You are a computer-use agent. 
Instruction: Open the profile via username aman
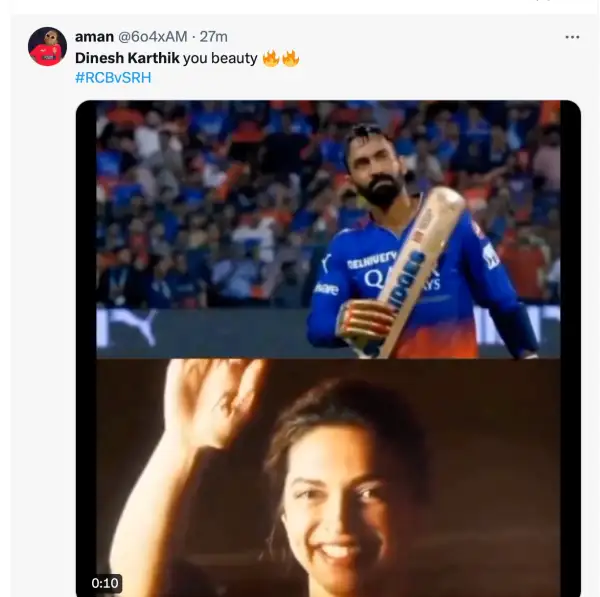(x=94, y=37)
